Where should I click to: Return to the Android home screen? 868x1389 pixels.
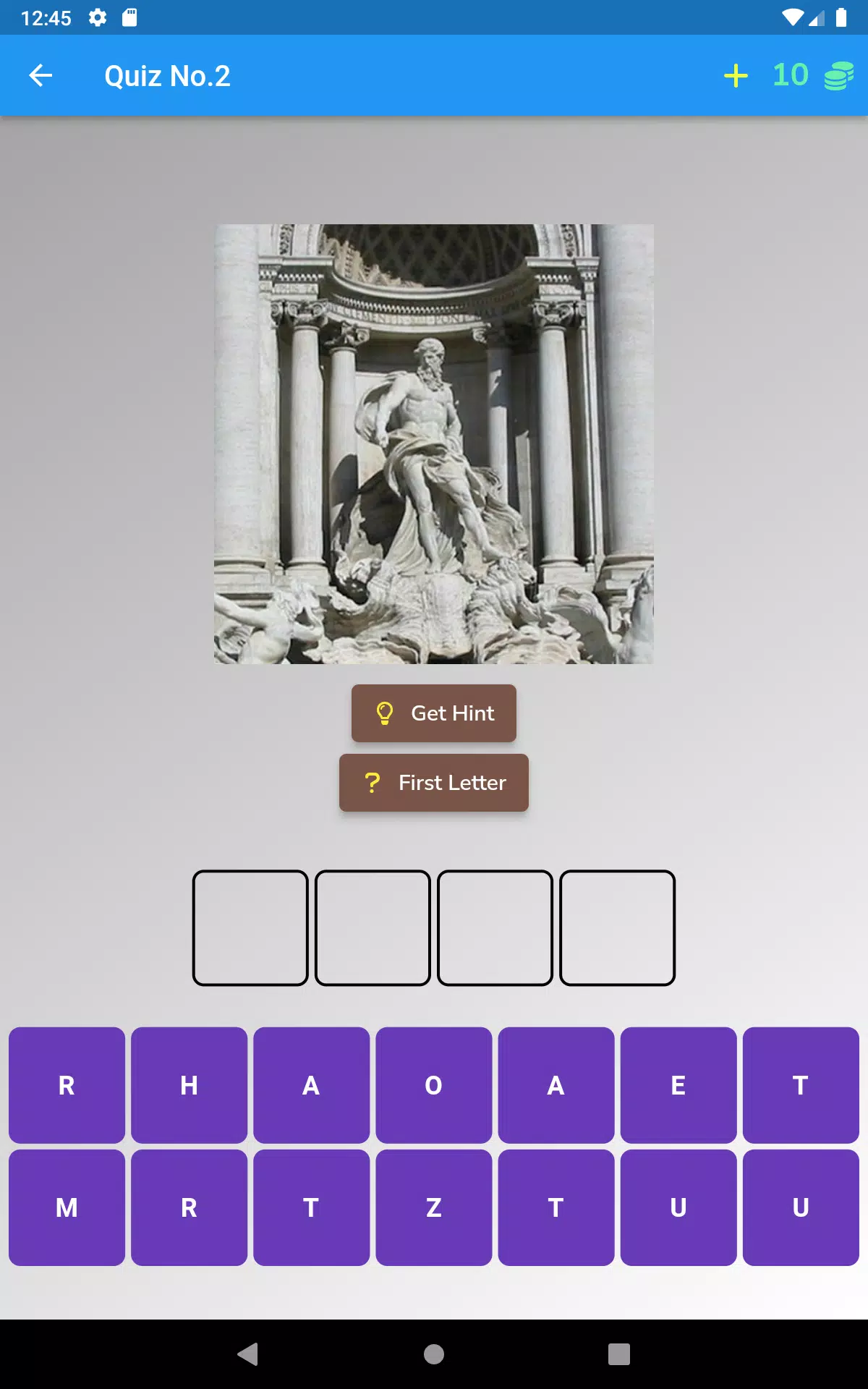click(434, 1354)
